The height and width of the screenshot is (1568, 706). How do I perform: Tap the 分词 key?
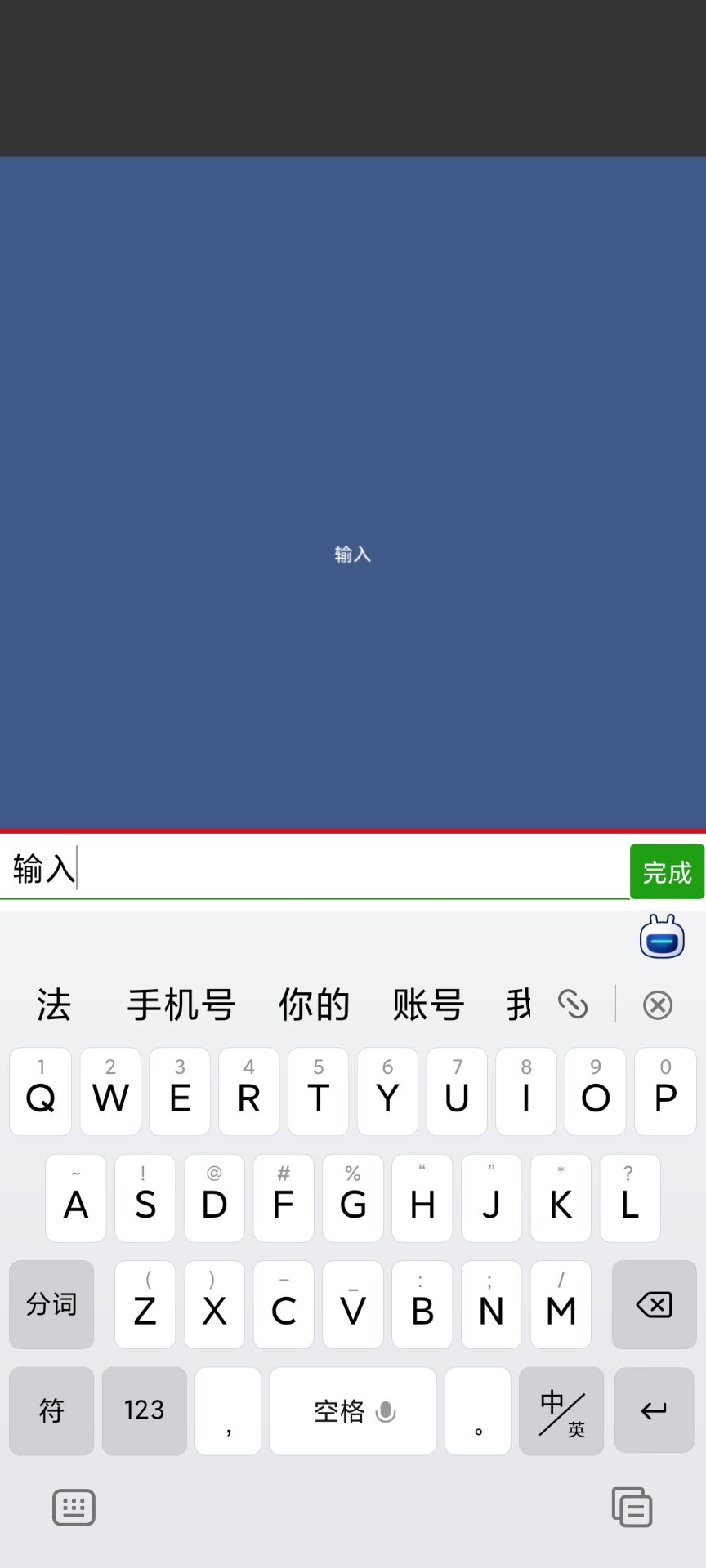coord(51,1304)
